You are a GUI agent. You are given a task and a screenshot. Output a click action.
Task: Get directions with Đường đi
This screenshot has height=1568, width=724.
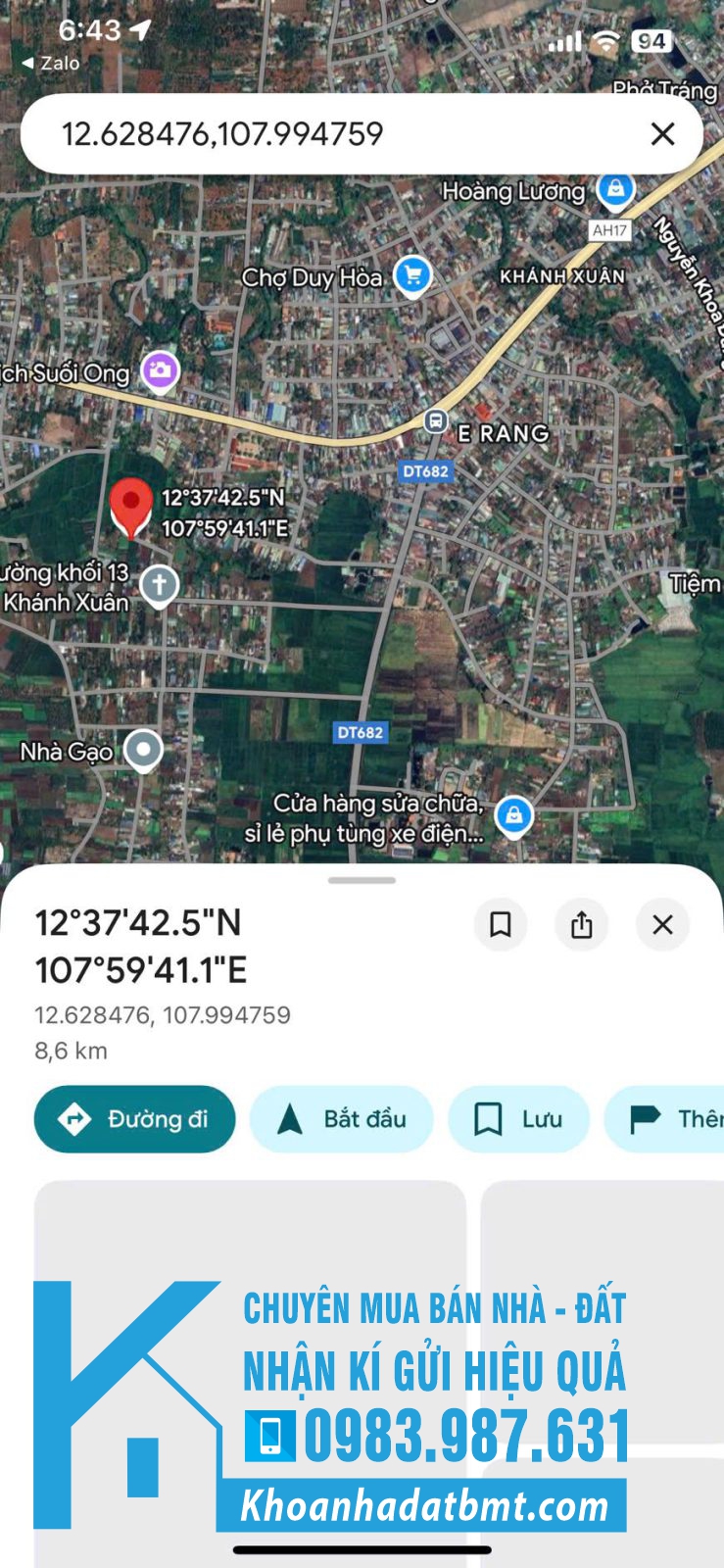[135, 1119]
